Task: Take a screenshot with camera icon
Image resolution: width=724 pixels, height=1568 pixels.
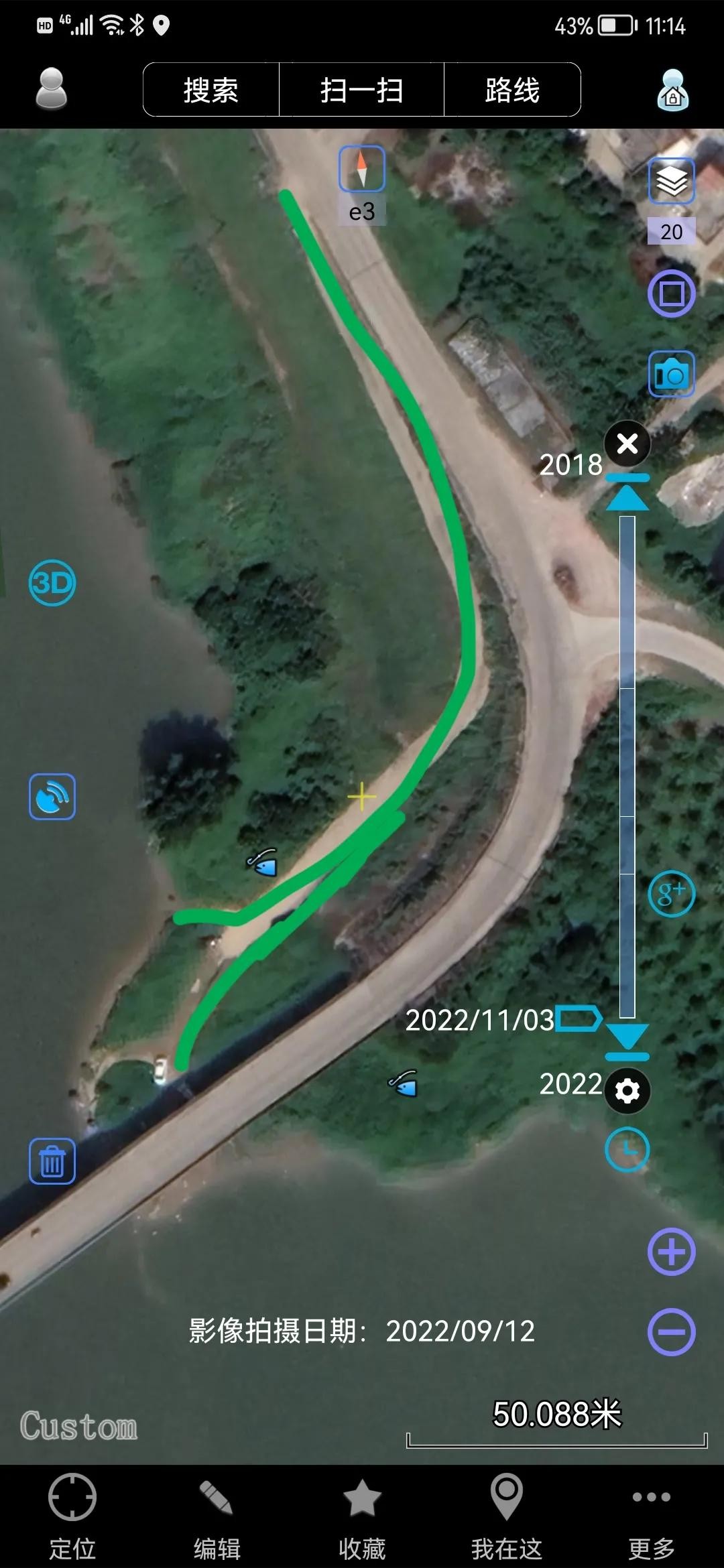Action: (x=671, y=374)
